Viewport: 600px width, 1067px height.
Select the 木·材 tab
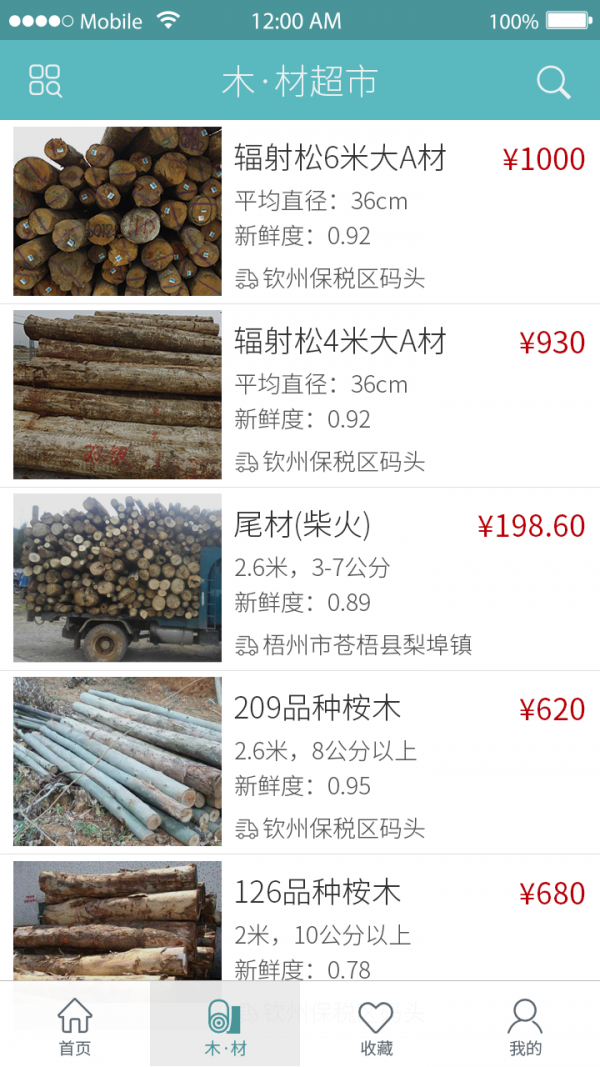click(225, 1027)
